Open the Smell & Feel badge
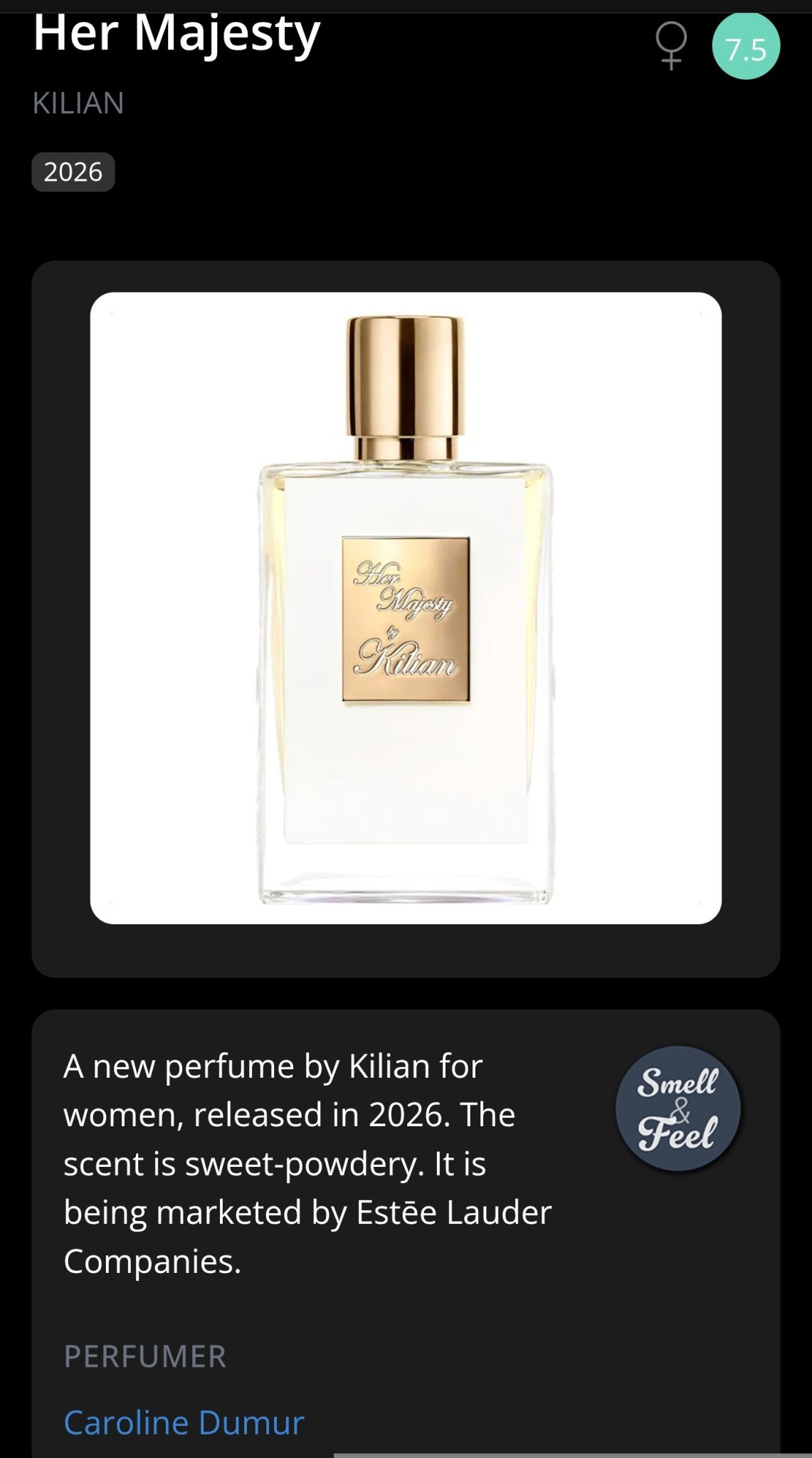The height and width of the screenshot is (1458, 812). pos(678,1108)
